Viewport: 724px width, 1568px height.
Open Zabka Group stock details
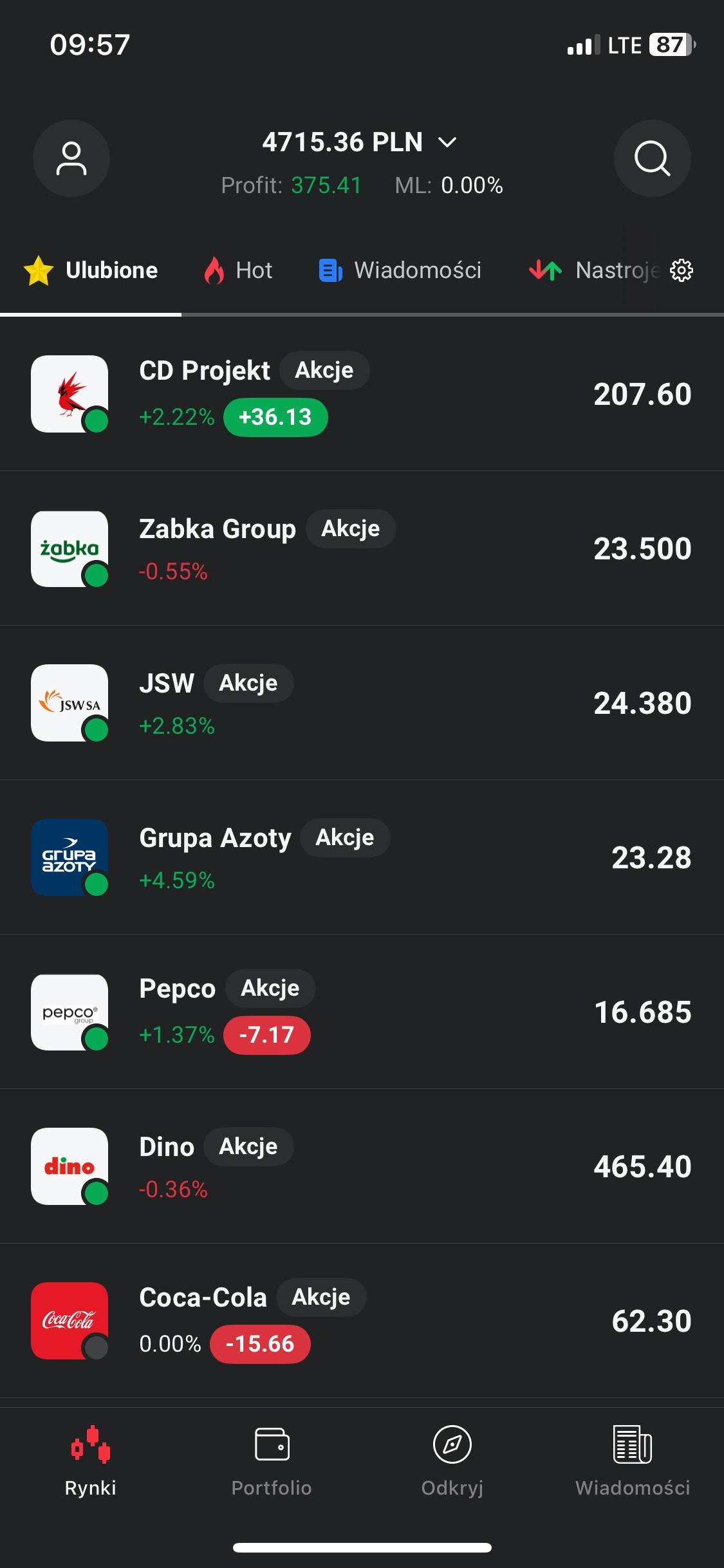tap(362, 548)
